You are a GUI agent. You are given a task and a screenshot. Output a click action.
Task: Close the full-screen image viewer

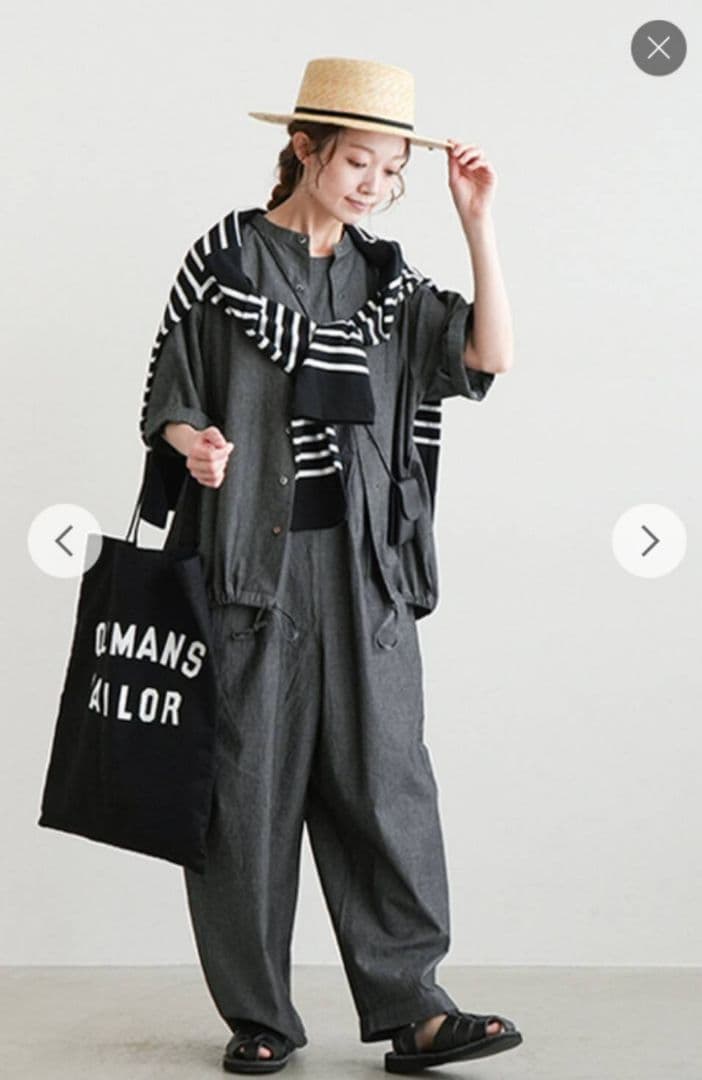(x=658, y=48)
